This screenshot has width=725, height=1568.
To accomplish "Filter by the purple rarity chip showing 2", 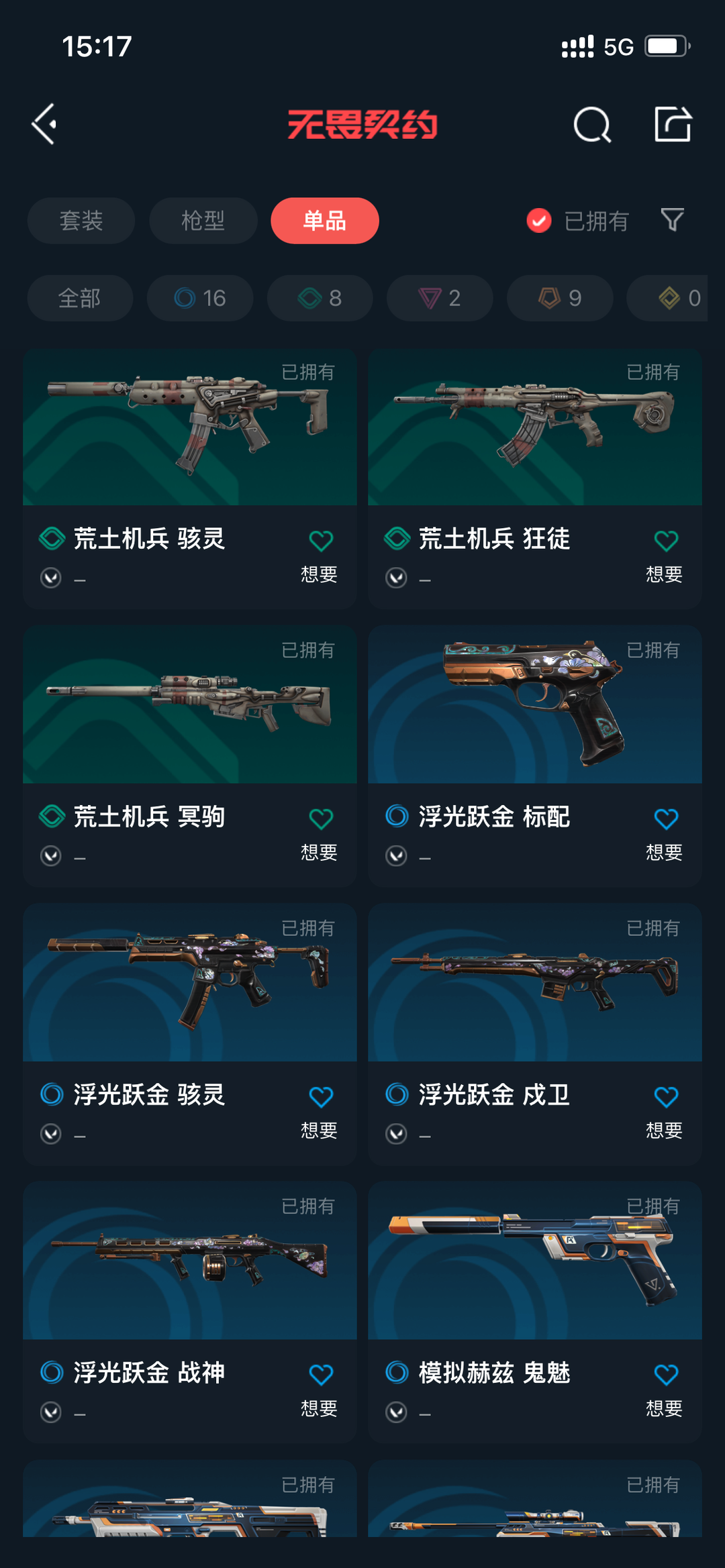I will click(x=440, y=298).
